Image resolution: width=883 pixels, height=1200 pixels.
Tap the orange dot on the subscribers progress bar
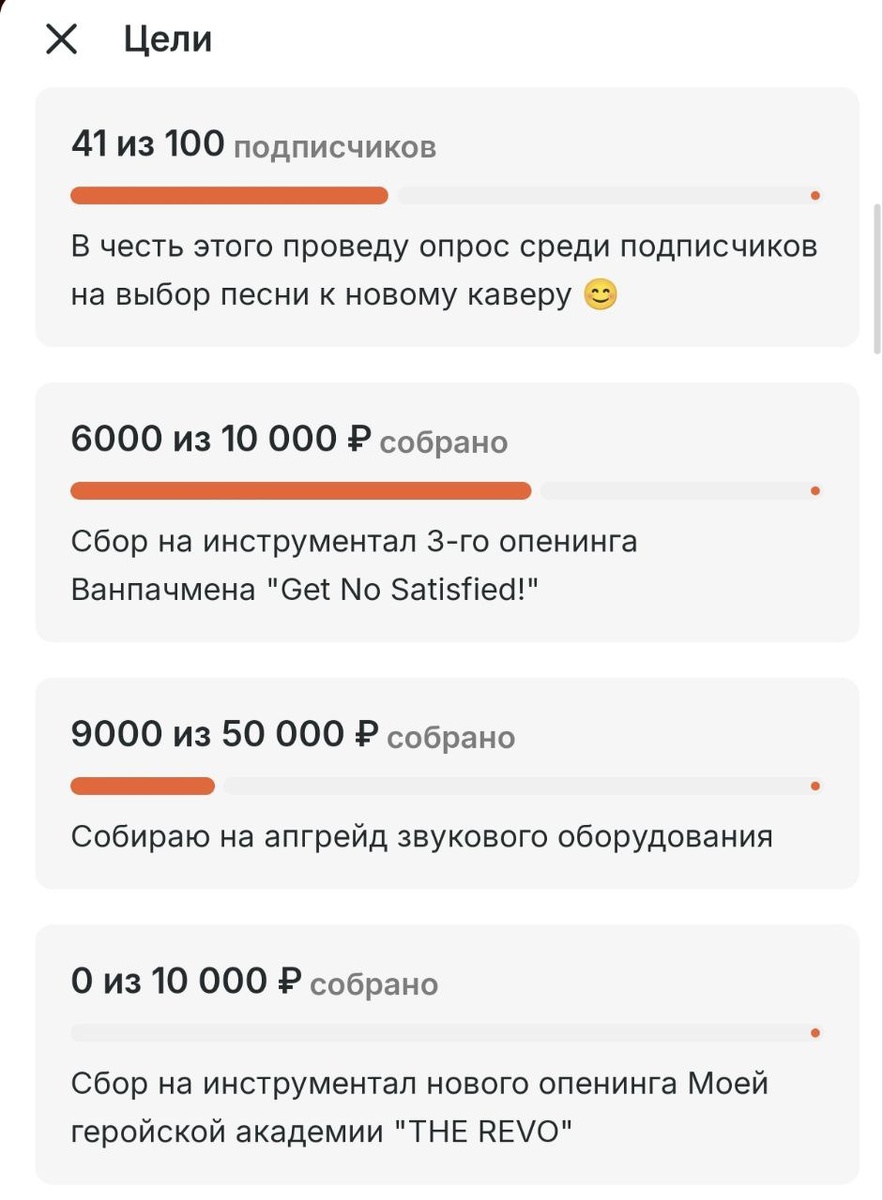[816, 196]
